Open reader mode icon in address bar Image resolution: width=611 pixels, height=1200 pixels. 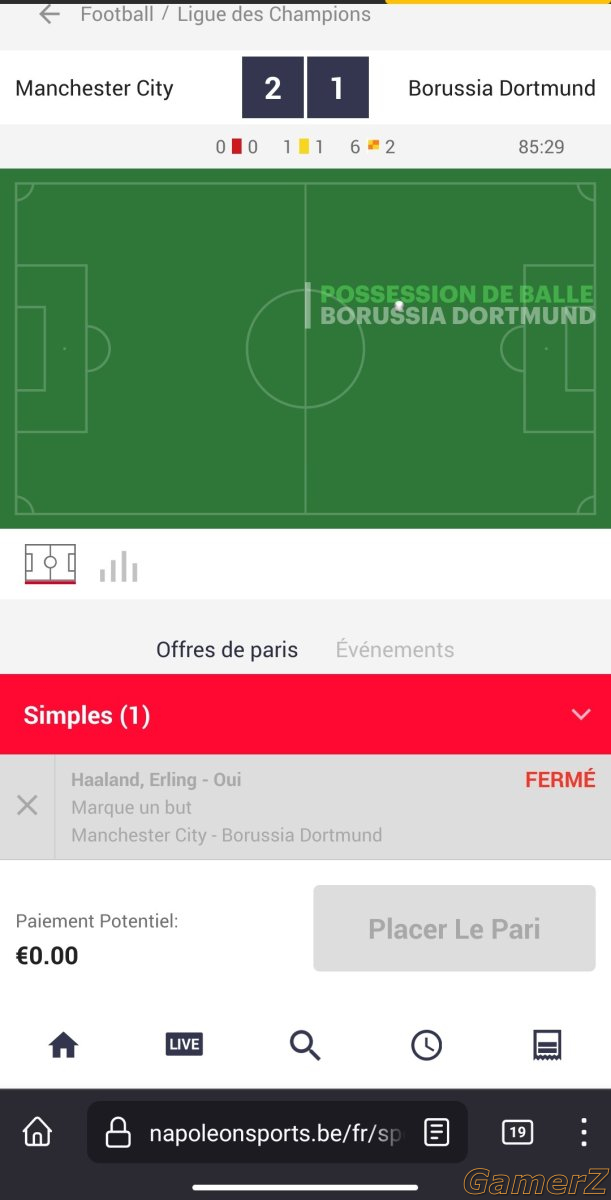click(x=437, y=1133)
